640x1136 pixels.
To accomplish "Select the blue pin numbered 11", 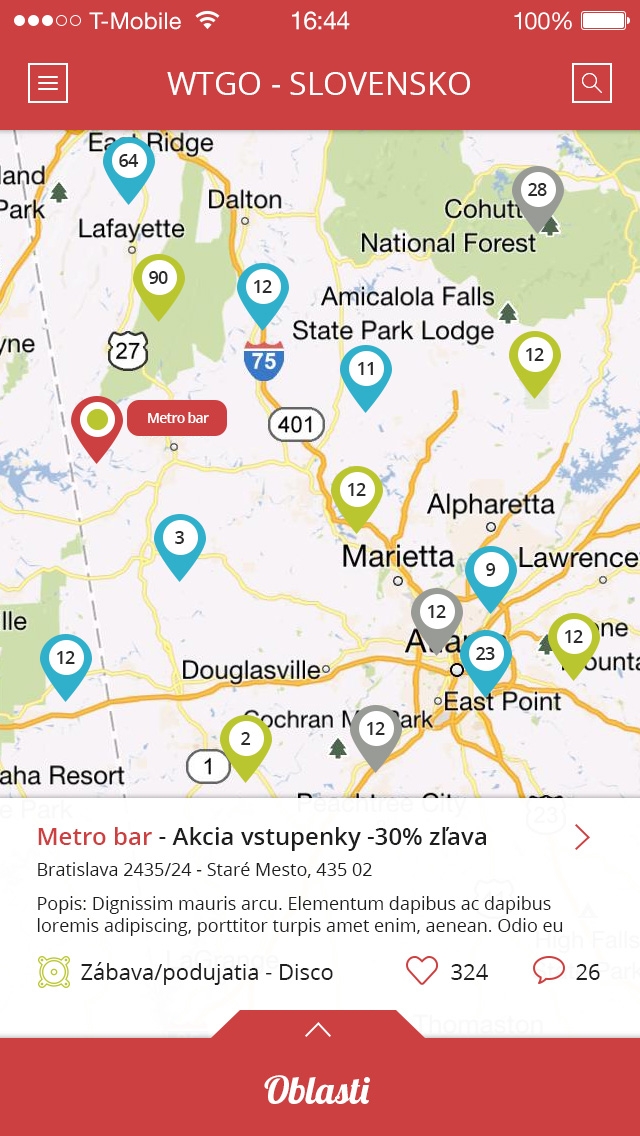I will pos(366,371).
